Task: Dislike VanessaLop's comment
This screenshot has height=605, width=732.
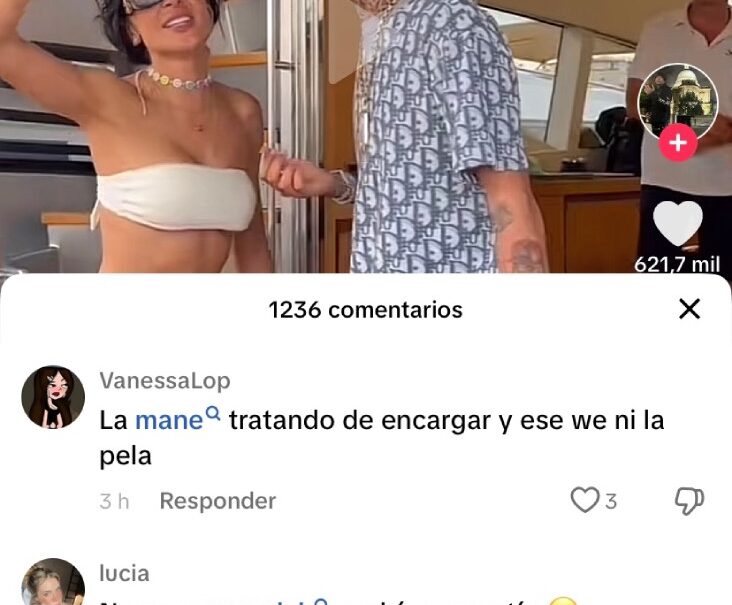Action: click(689, 501)
